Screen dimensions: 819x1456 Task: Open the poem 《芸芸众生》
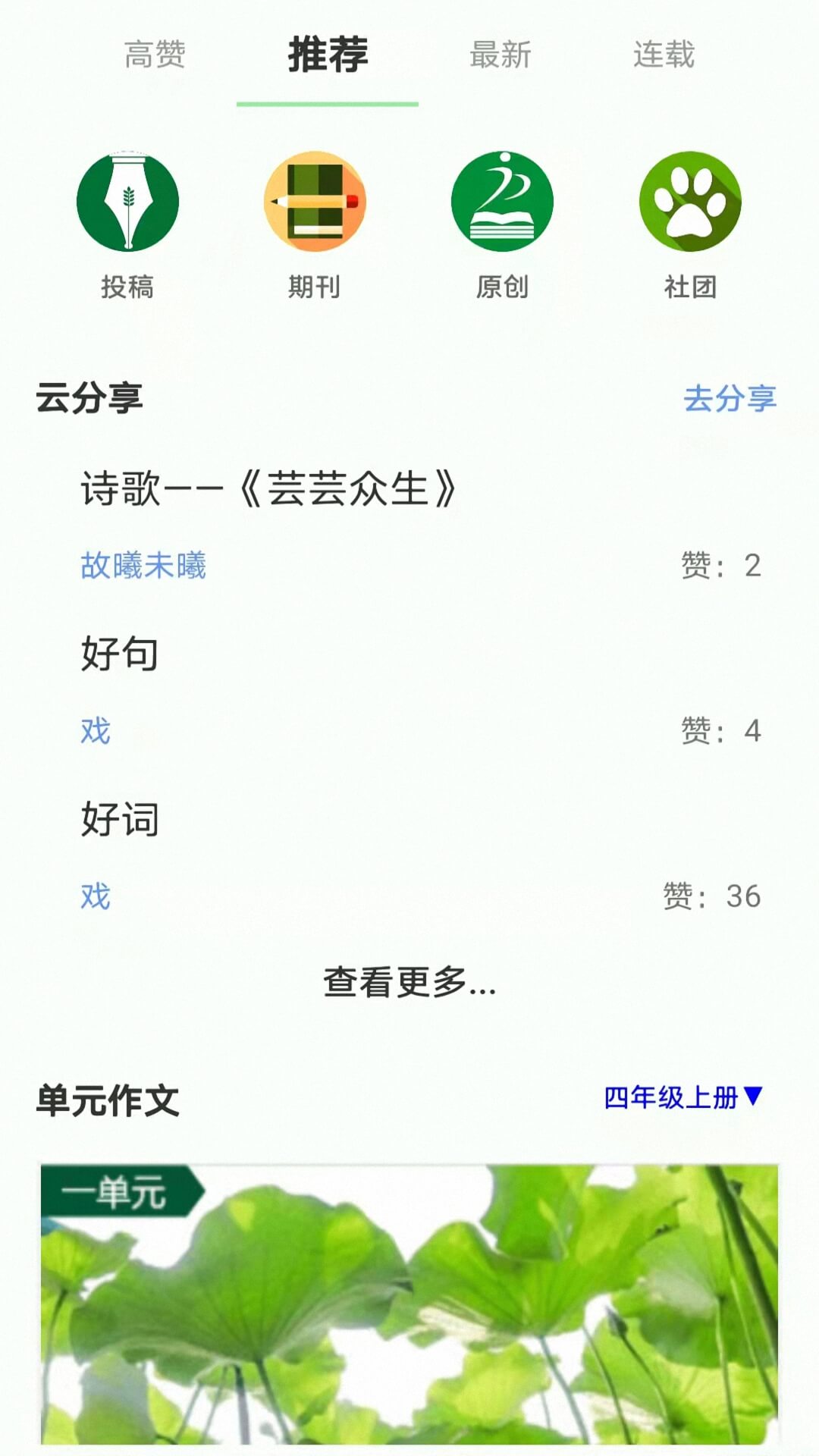265,488
